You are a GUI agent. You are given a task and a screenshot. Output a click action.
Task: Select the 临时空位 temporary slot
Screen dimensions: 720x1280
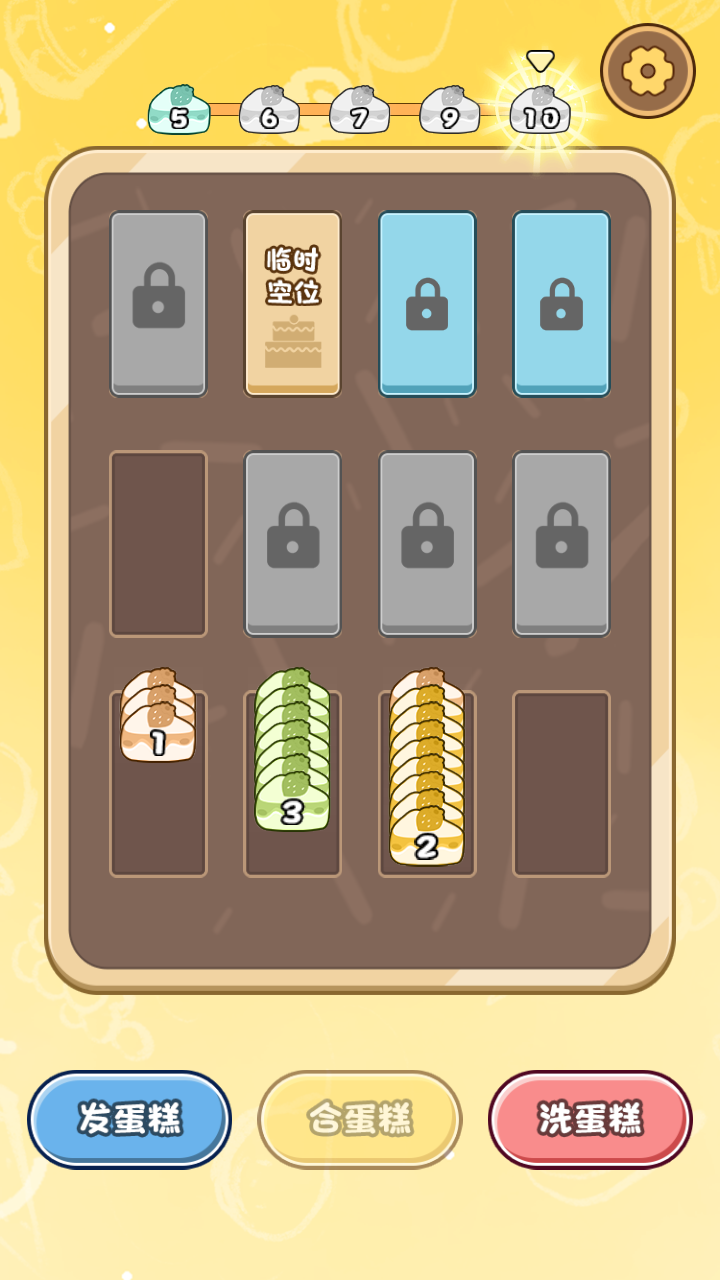click(x=293, y=303)
